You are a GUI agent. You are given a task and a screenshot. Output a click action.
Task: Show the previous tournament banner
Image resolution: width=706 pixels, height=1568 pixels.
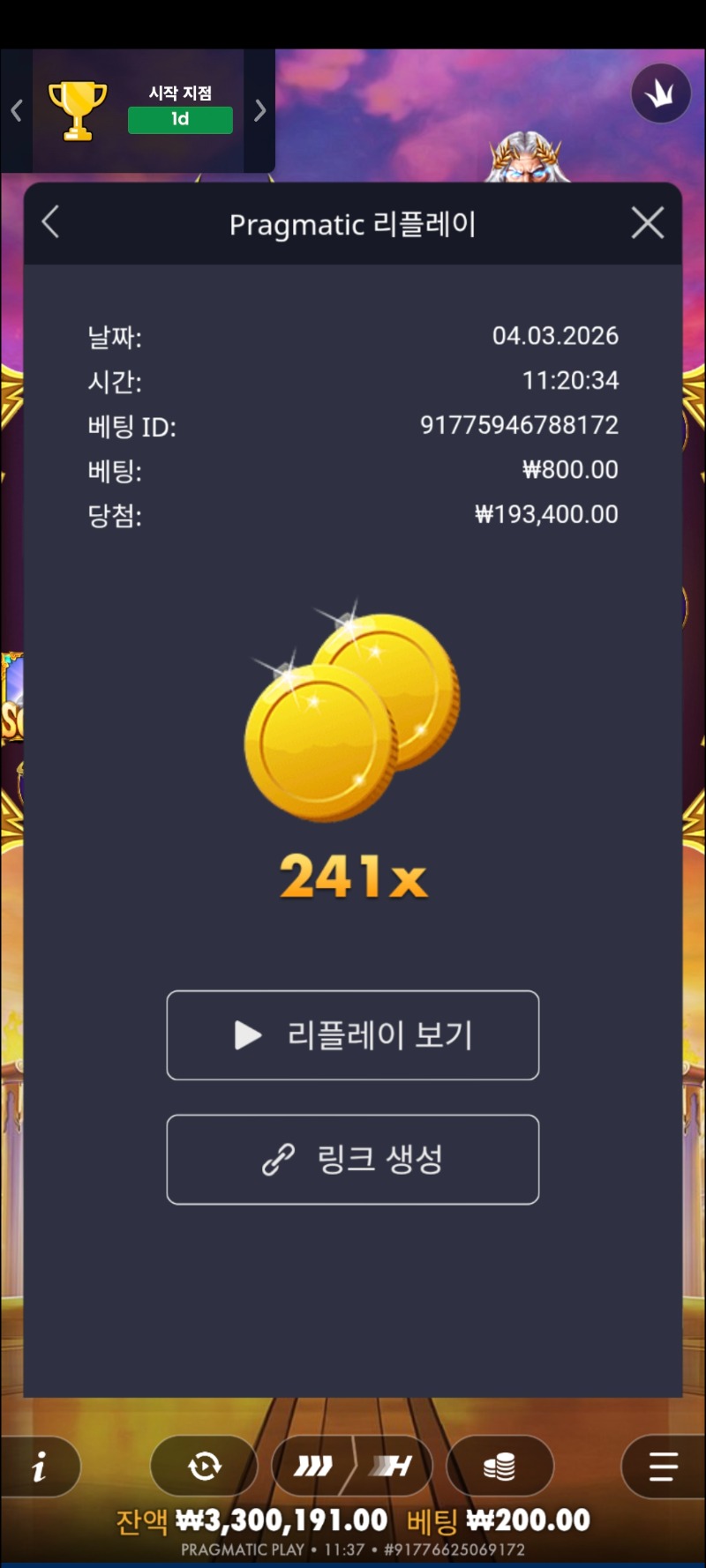coord(17,110)
